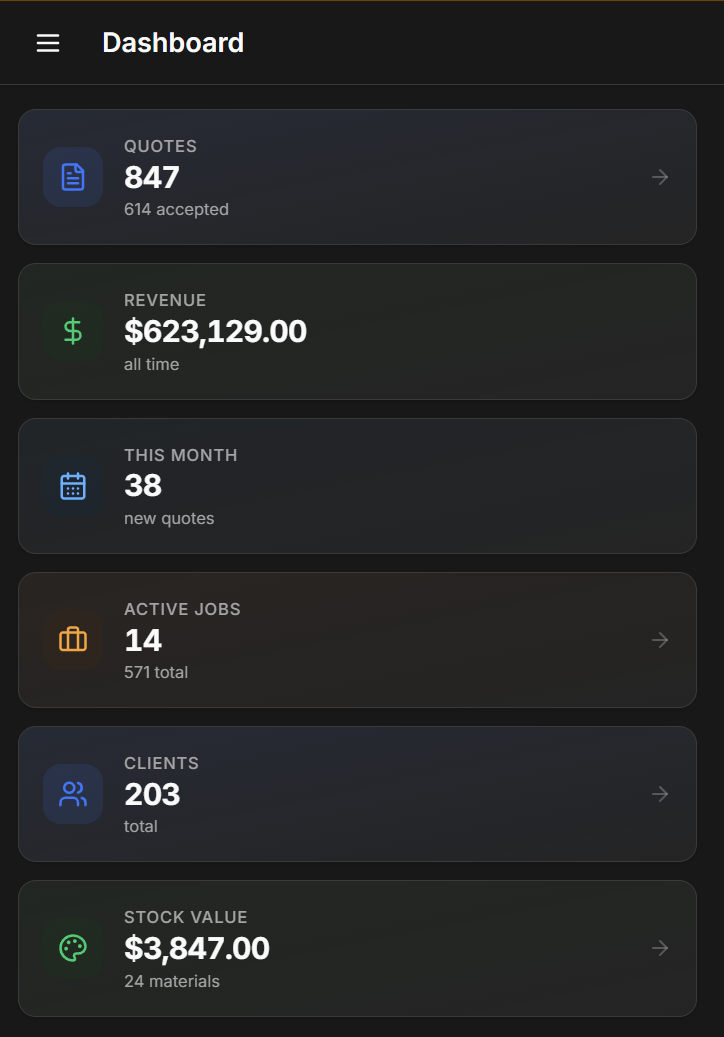Image resolution: width=724 pixels, height=1037 pixels.
Task: Click the Clients card showing 203 total
Action: (357, 794)
